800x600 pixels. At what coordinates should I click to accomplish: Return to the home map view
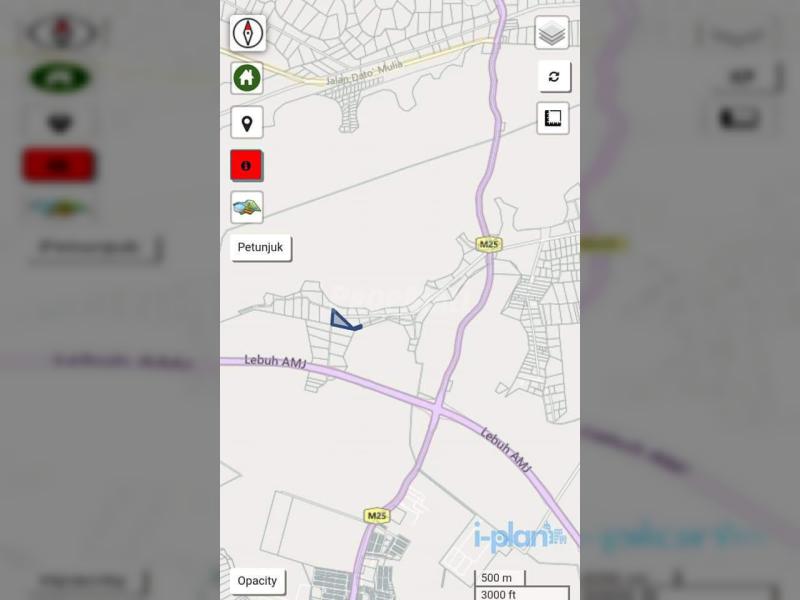point(247,78)
